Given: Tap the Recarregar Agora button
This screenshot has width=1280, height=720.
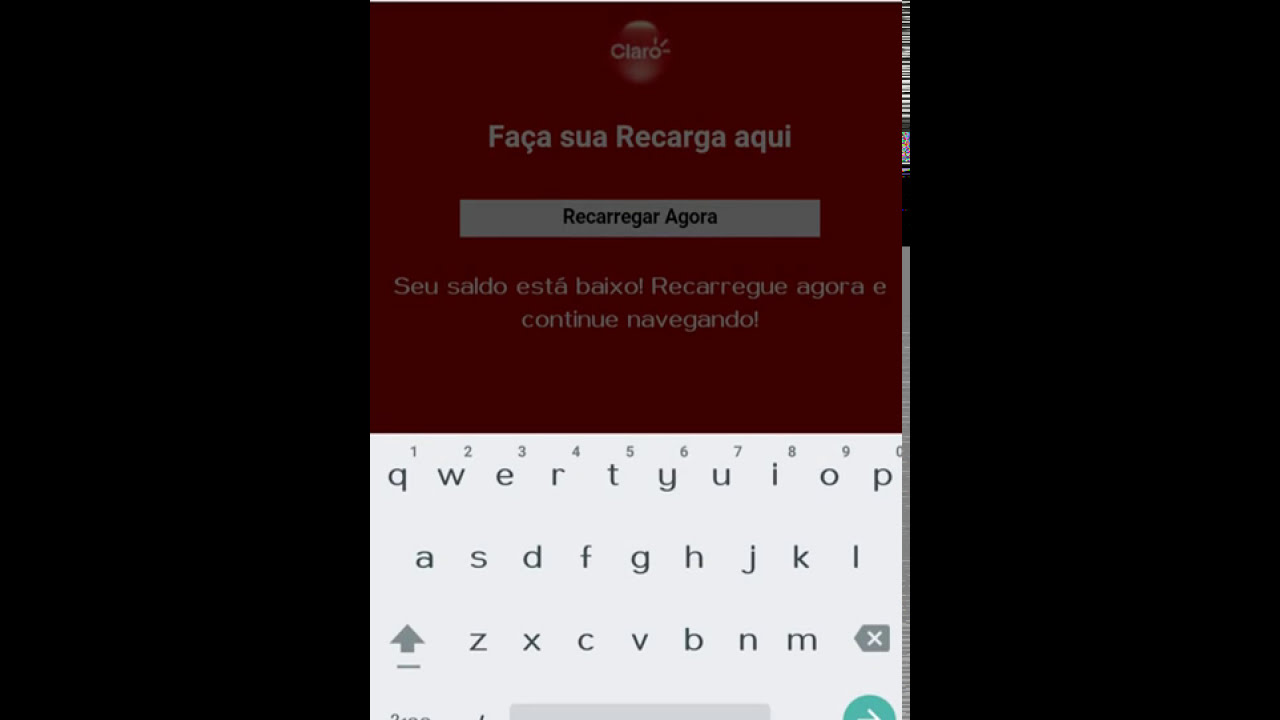Looking at the screenshot, I should (639, 218).
